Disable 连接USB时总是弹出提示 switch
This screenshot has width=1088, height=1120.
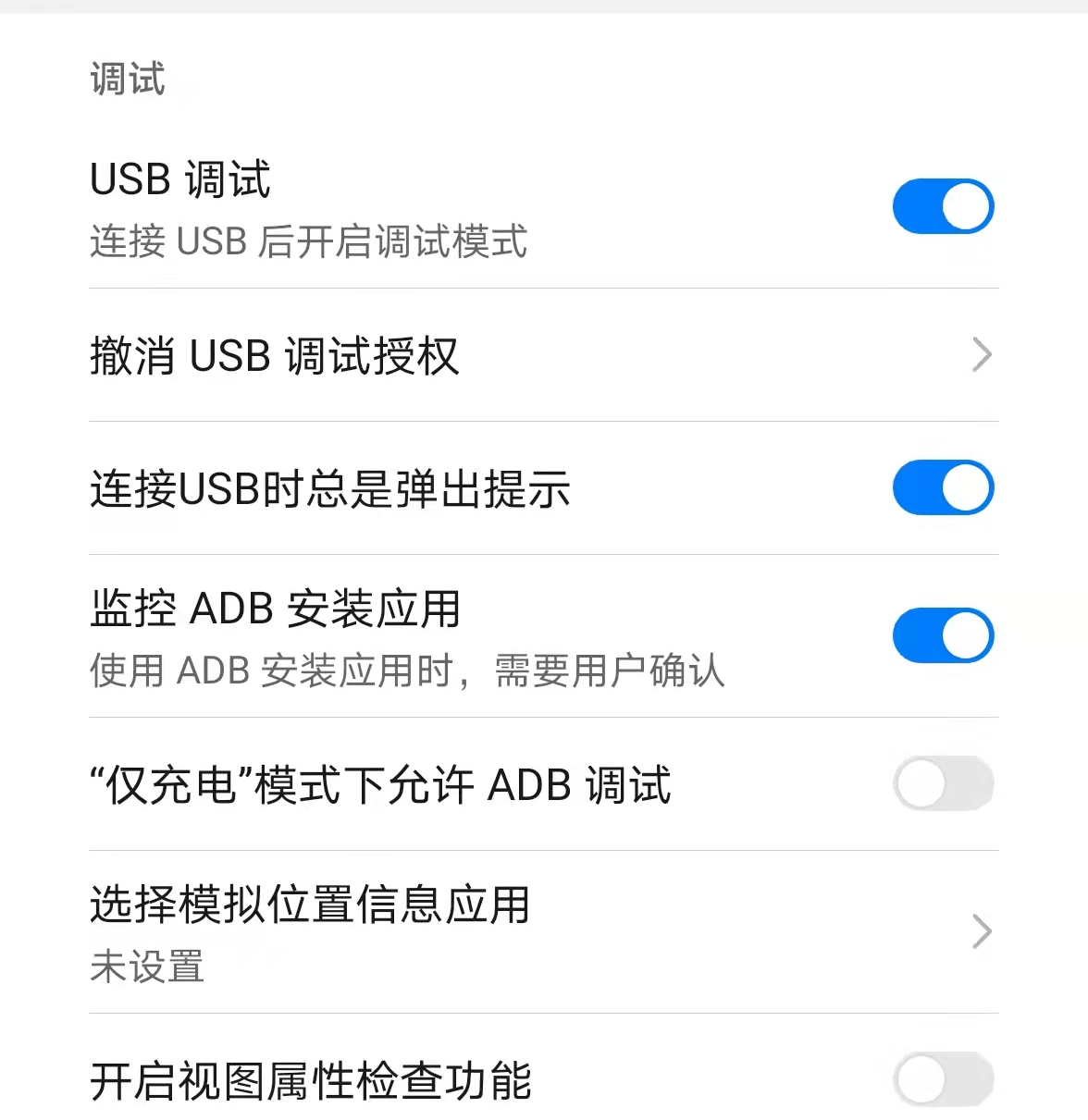[943, 487]
